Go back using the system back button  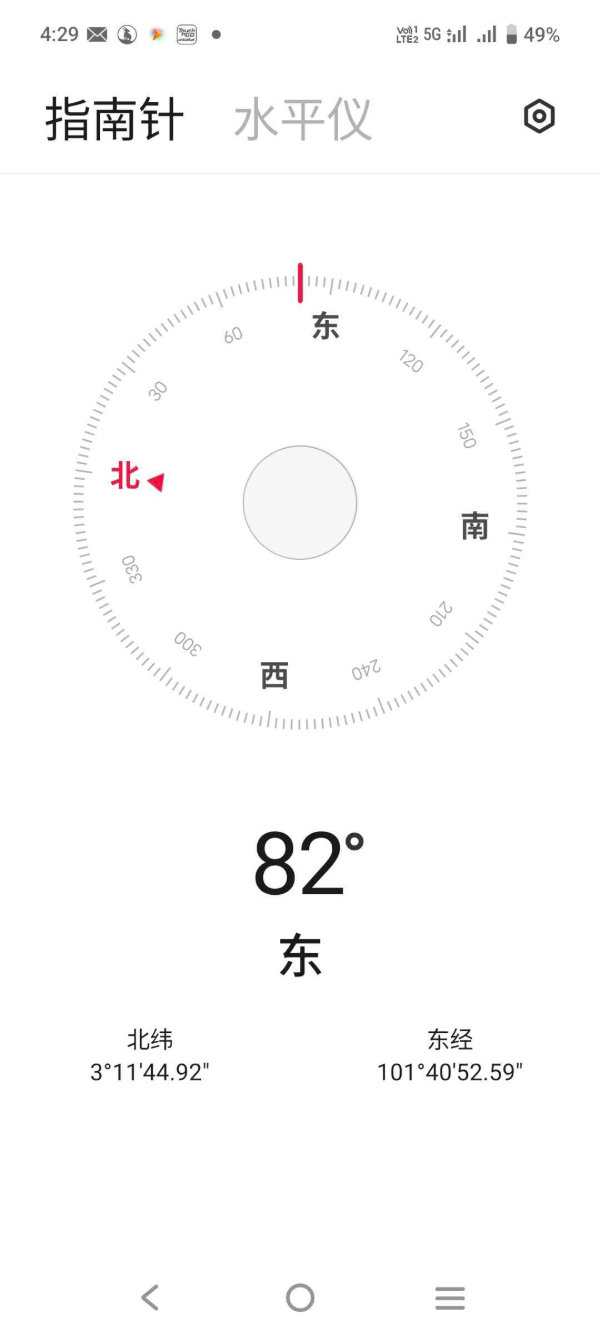pos(150,1298)
